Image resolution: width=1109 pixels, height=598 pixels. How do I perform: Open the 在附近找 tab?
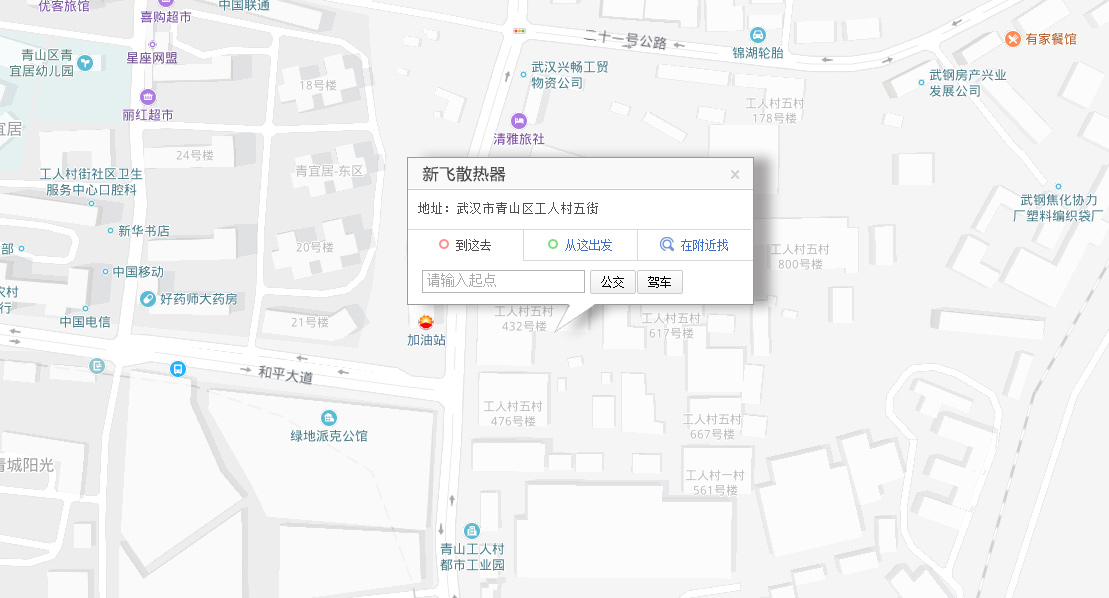point(695,245)
